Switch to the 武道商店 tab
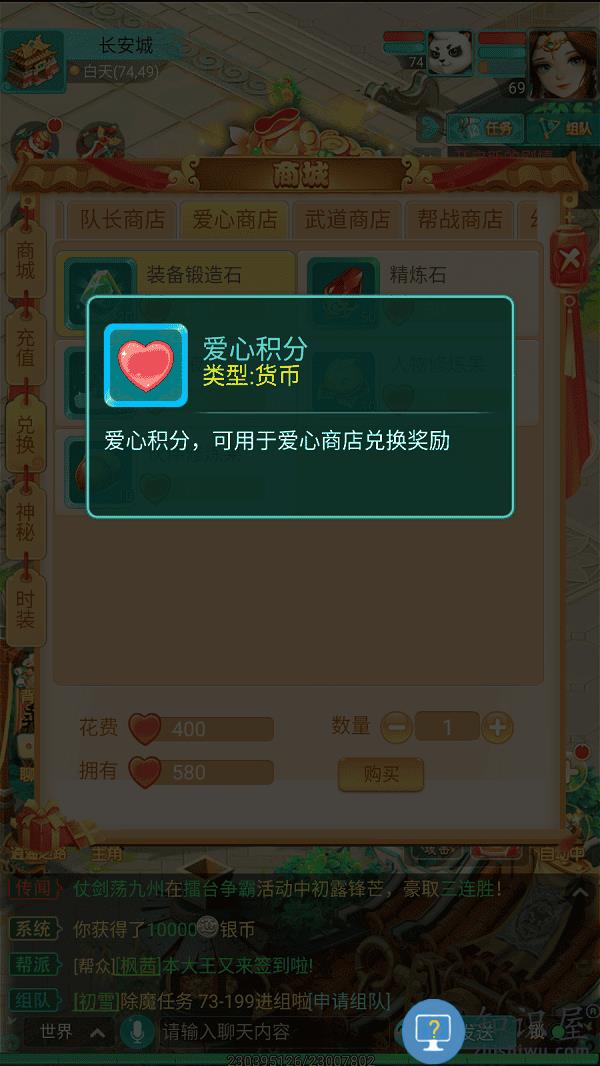Image resolution: width=600 pixels, height=1066 pixels. pyautogui.click(x=347, y=220)
